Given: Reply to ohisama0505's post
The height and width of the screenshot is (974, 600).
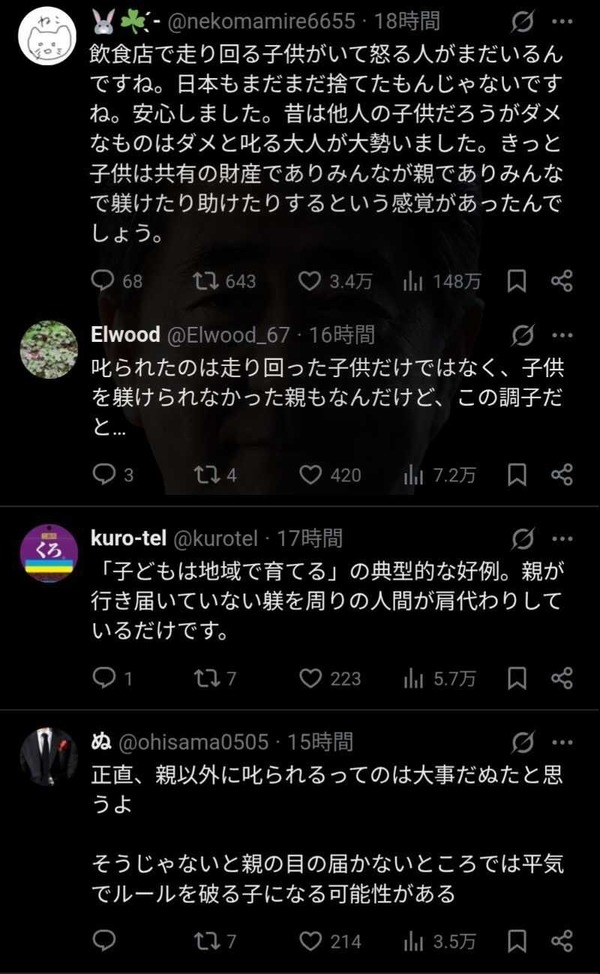Looking at the screenshot, I should (105, 940).
